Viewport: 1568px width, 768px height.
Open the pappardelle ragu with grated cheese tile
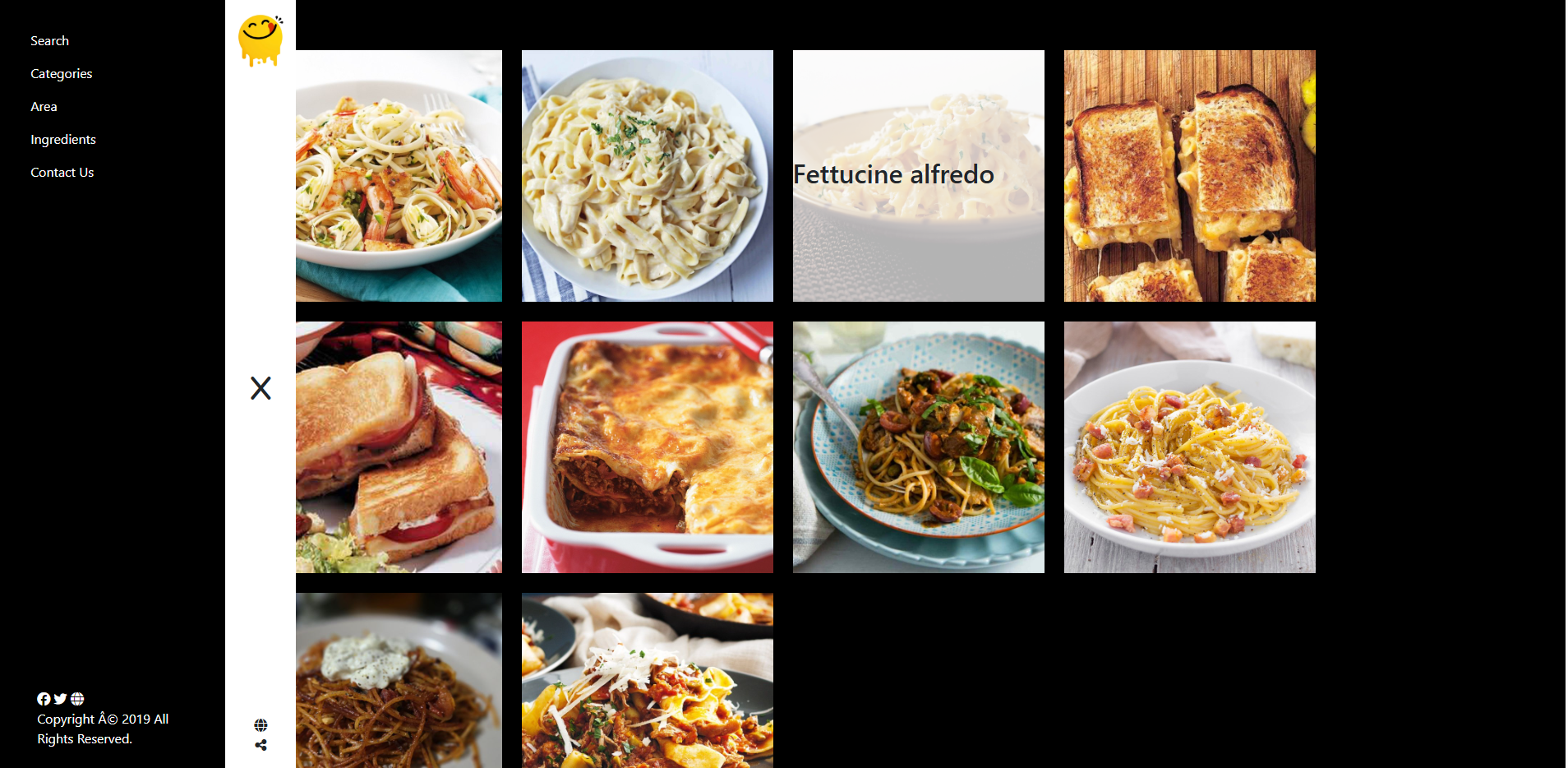click(x=647, y=681)
